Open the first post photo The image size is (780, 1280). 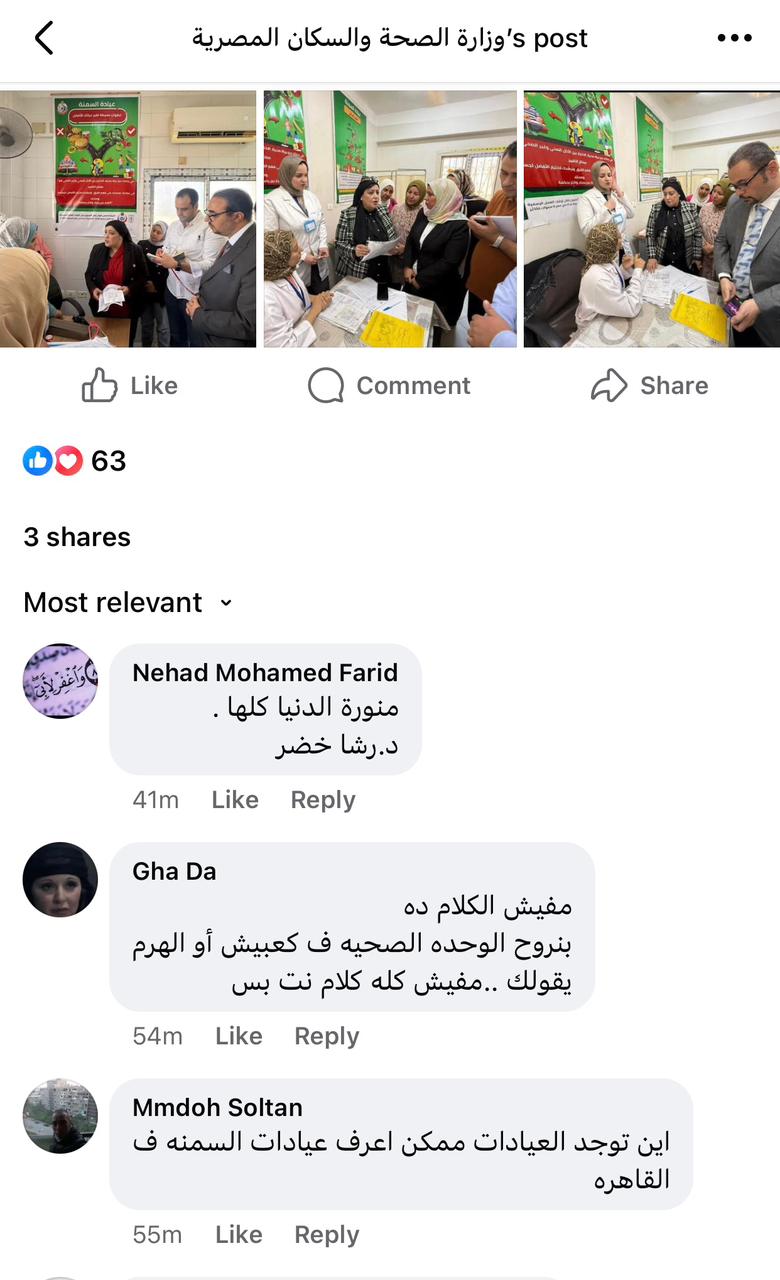pyautogui.click(x=128, y=219)
